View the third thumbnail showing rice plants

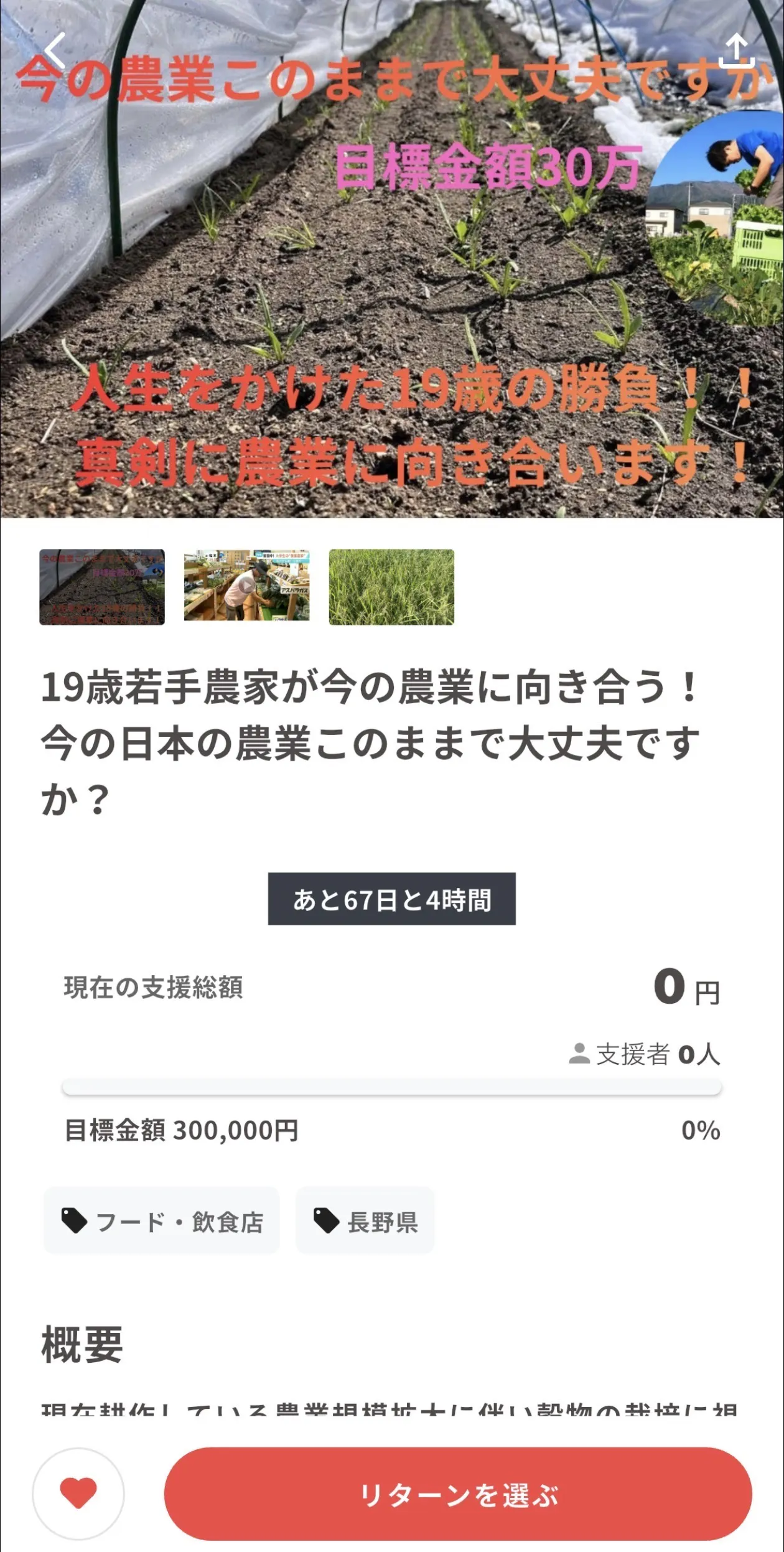pyautogui.click(x=391, y=587)
